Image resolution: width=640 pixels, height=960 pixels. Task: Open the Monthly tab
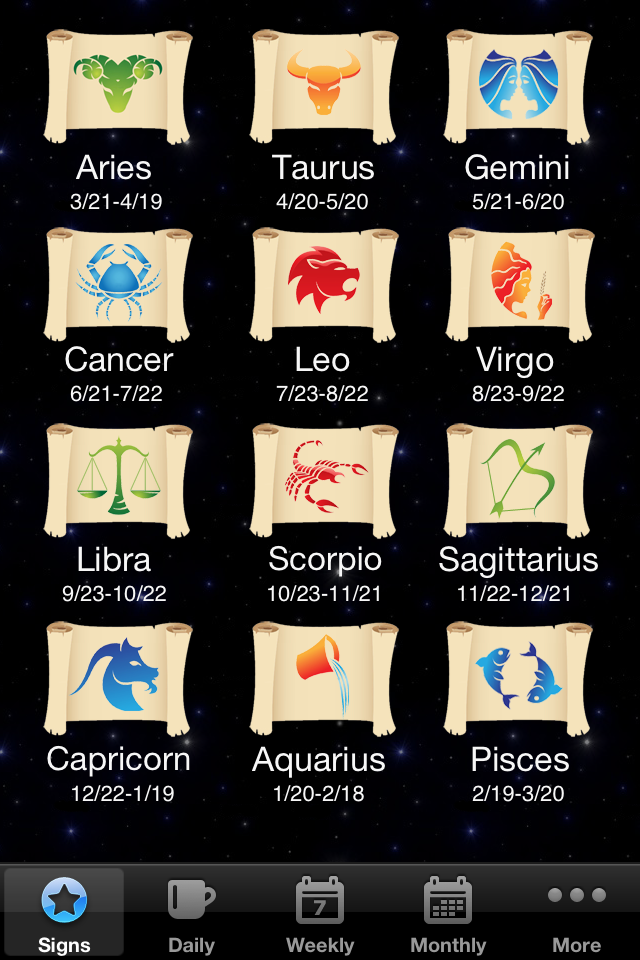(448, 912)
